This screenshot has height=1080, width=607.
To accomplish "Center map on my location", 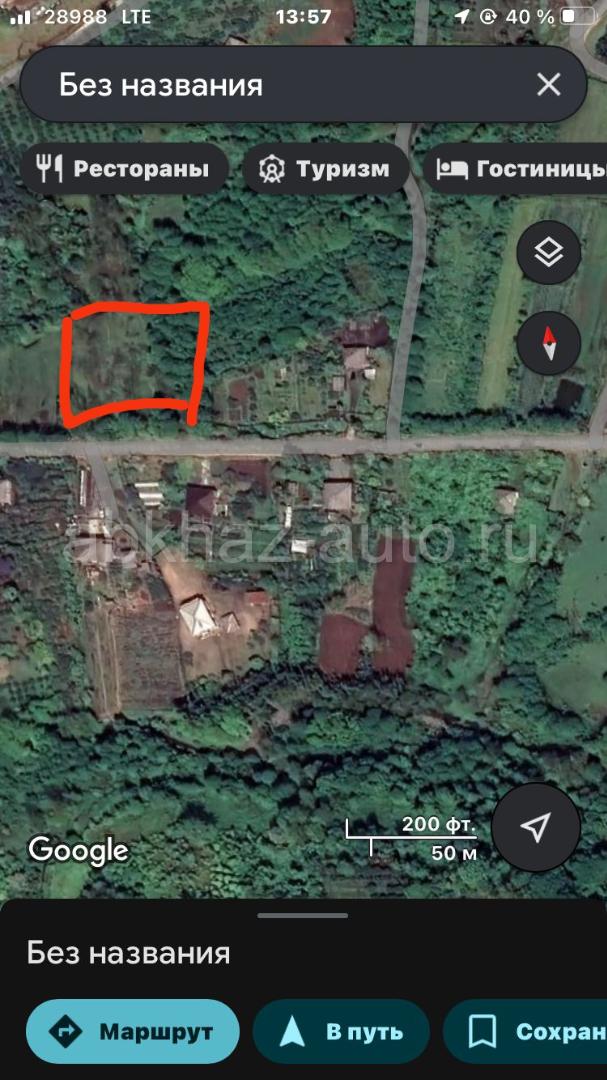I will pyautogui.click(x=536, y=827).
